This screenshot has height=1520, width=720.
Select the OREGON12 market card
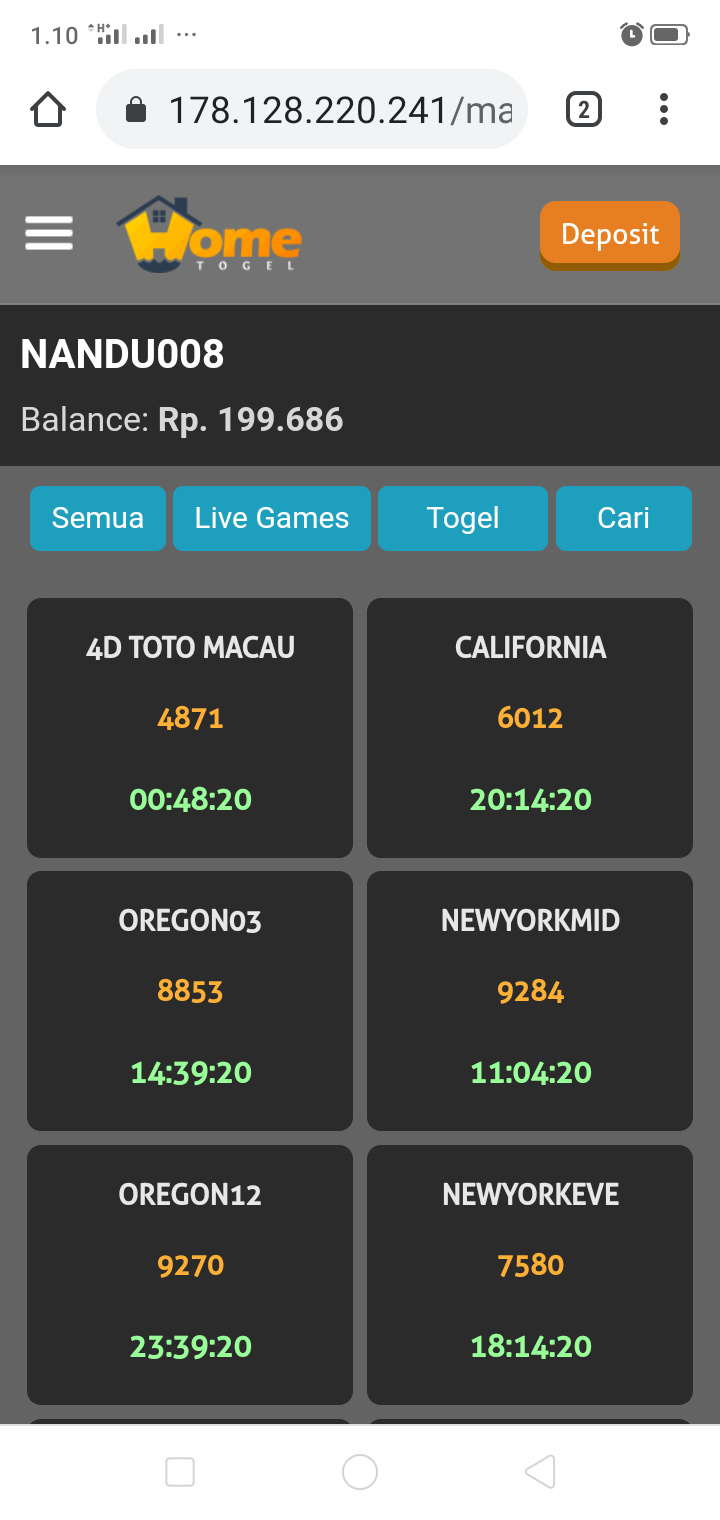[190, 1274]
